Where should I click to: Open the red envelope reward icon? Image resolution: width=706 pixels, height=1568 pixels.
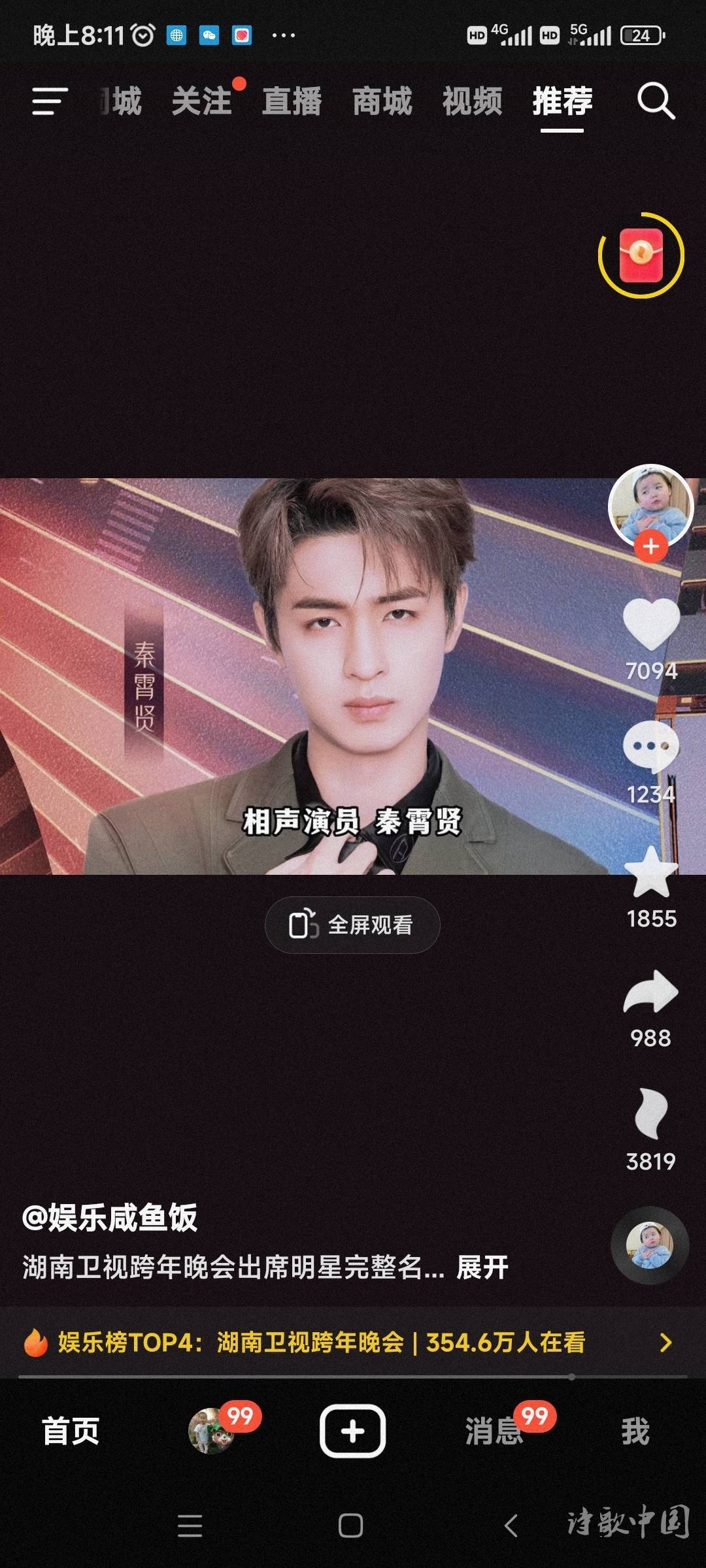coord(641,255)
